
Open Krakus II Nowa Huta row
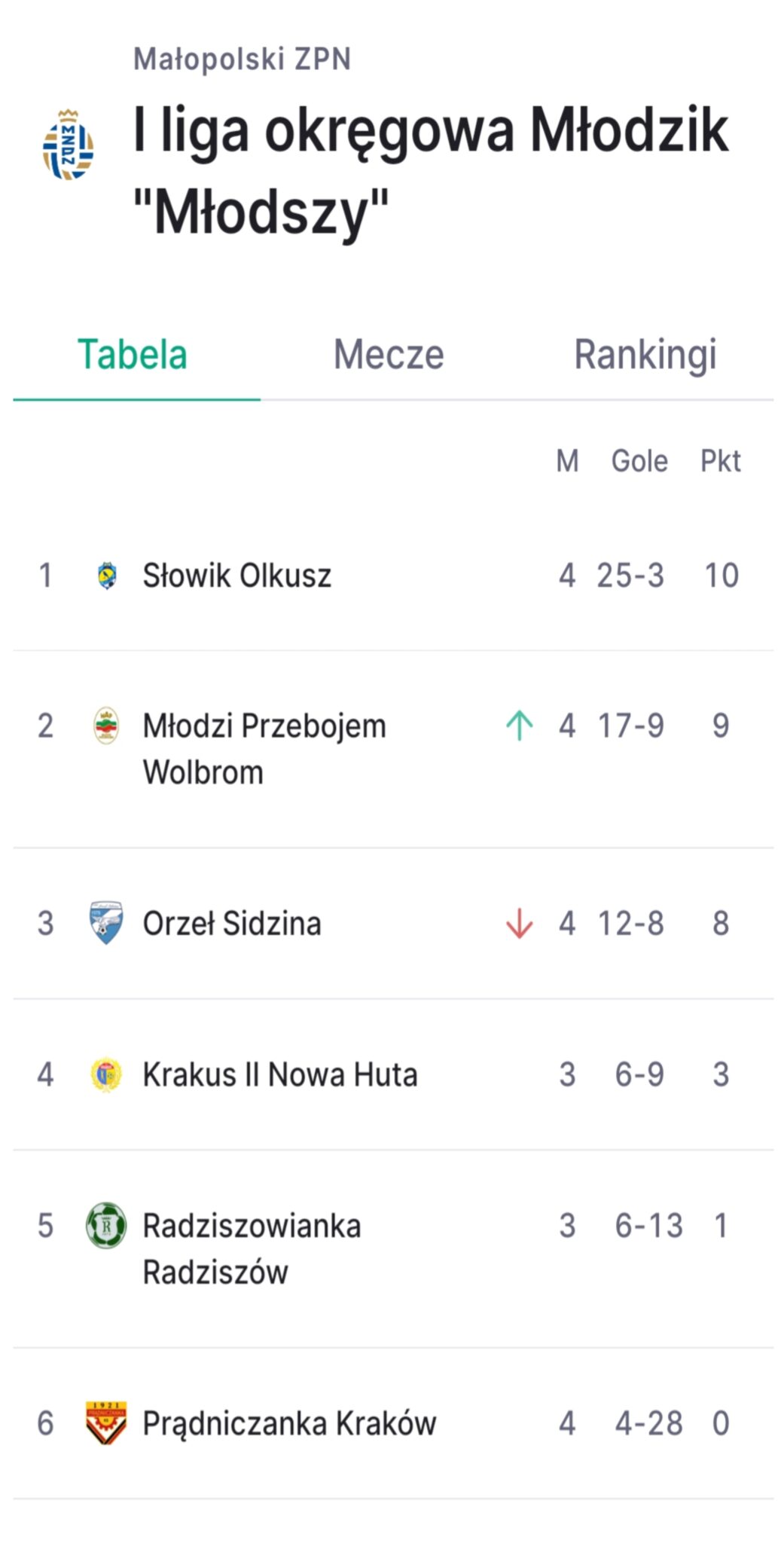pyautogui.click(x=393, y=1074)
